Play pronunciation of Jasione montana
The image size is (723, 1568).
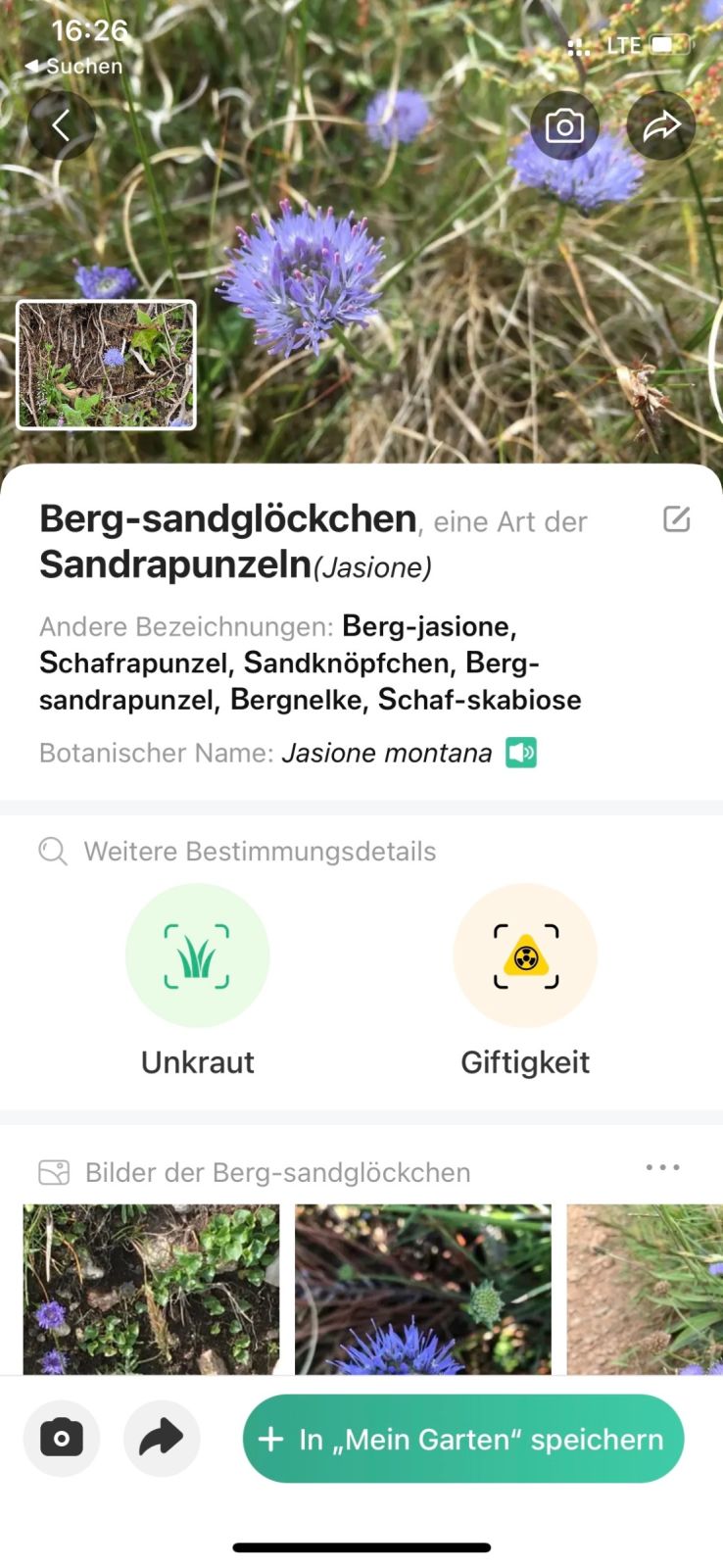pyautogui.click(x=521, y=753)
